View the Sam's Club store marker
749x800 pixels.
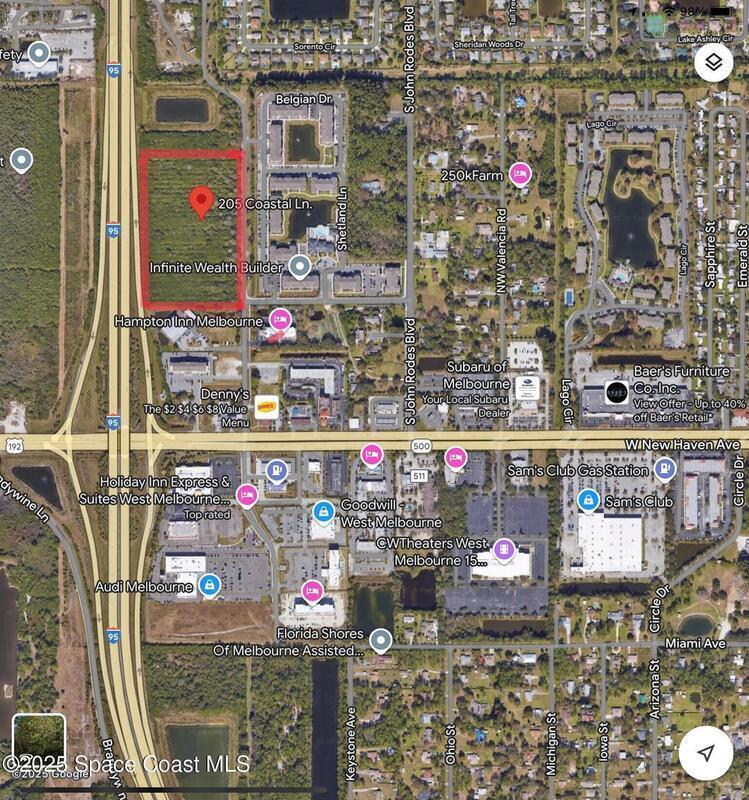point(589,500)
